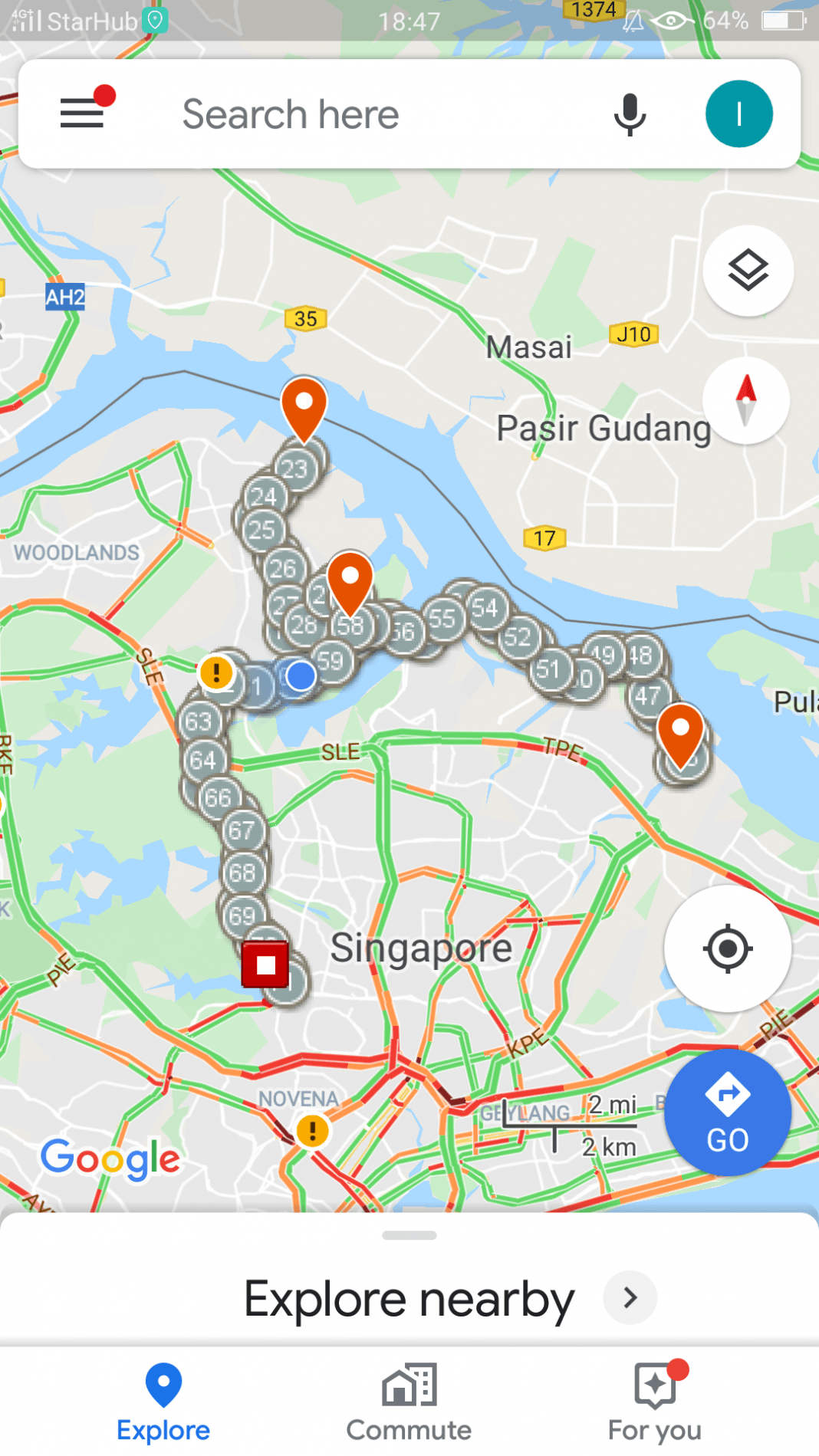Open the traffic warning near Novena
The height and width of the screenshot is (1456, 819).
tap(312, 1131)
